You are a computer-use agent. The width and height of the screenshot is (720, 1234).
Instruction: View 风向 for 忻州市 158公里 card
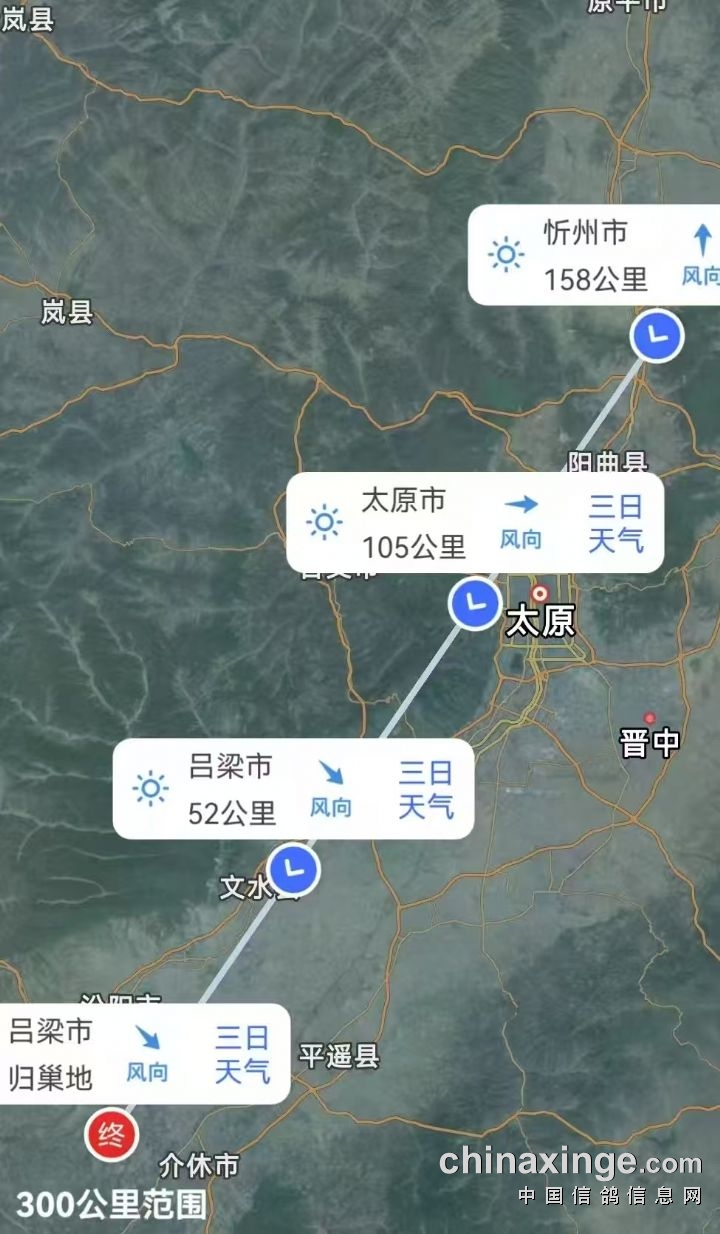coord(701,255)
